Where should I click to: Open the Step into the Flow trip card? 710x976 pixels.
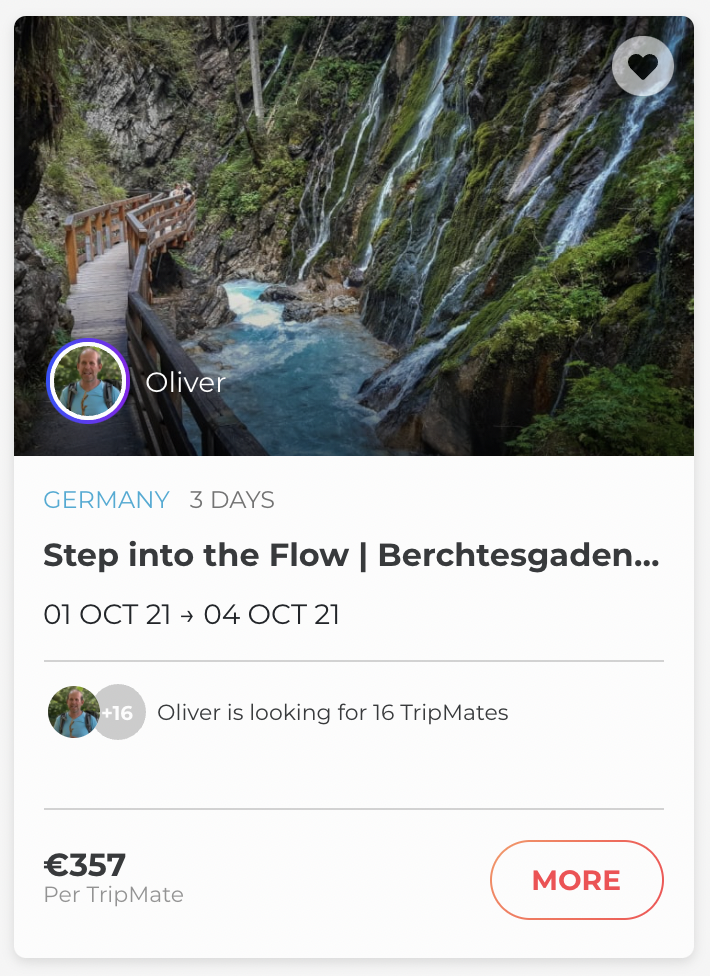coord(351,556)
